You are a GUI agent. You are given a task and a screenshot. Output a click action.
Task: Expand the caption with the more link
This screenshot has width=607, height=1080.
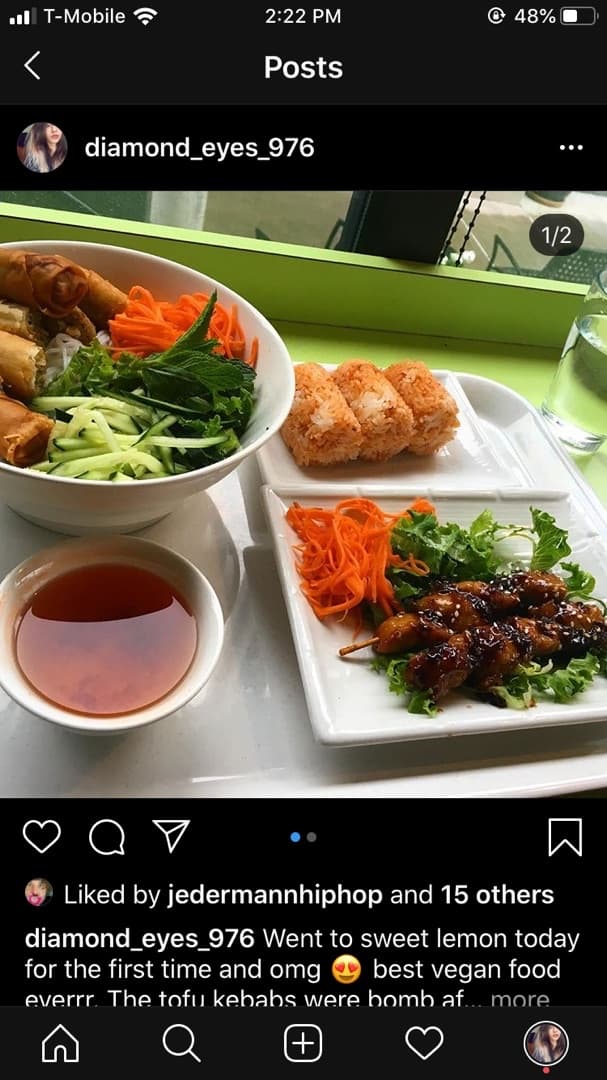(520, 998)
